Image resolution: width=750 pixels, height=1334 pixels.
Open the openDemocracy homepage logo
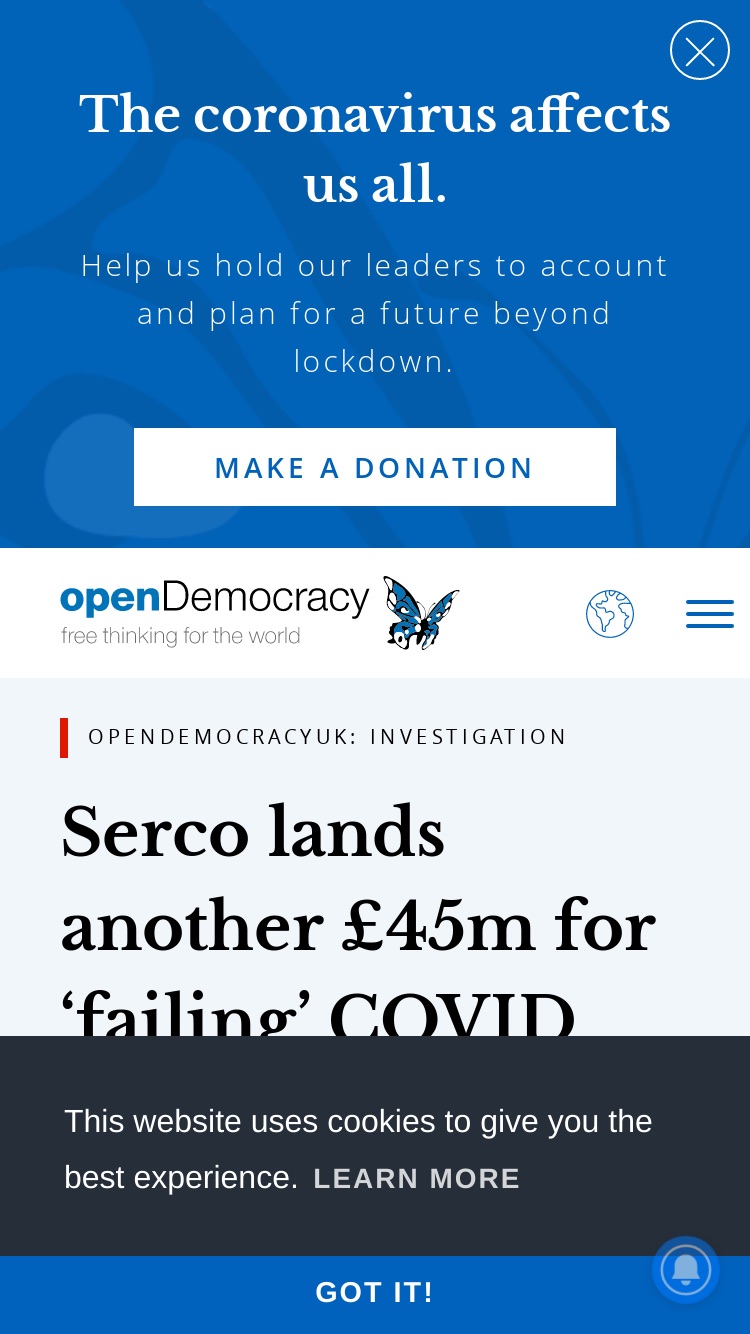260,613
